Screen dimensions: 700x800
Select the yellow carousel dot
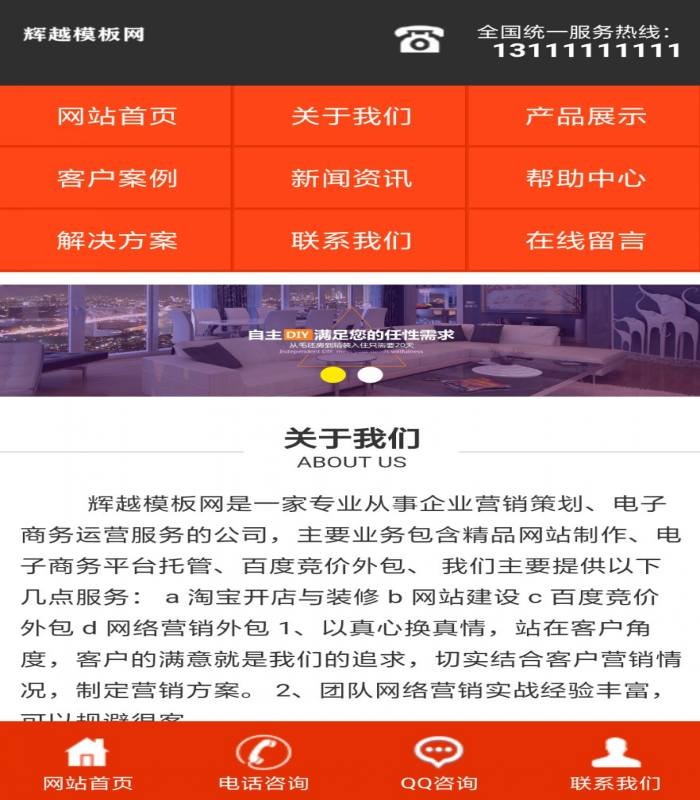point(333,375)
